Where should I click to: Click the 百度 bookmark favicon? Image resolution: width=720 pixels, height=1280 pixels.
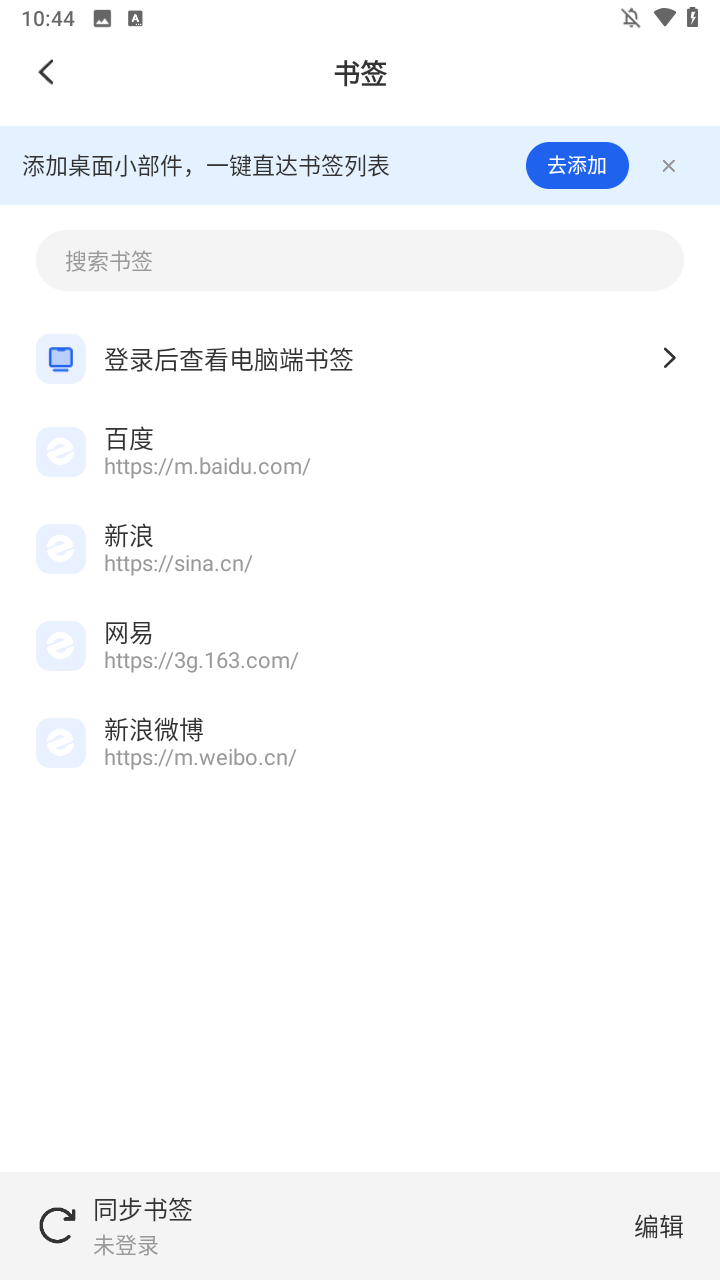click(x=60, y=451)
